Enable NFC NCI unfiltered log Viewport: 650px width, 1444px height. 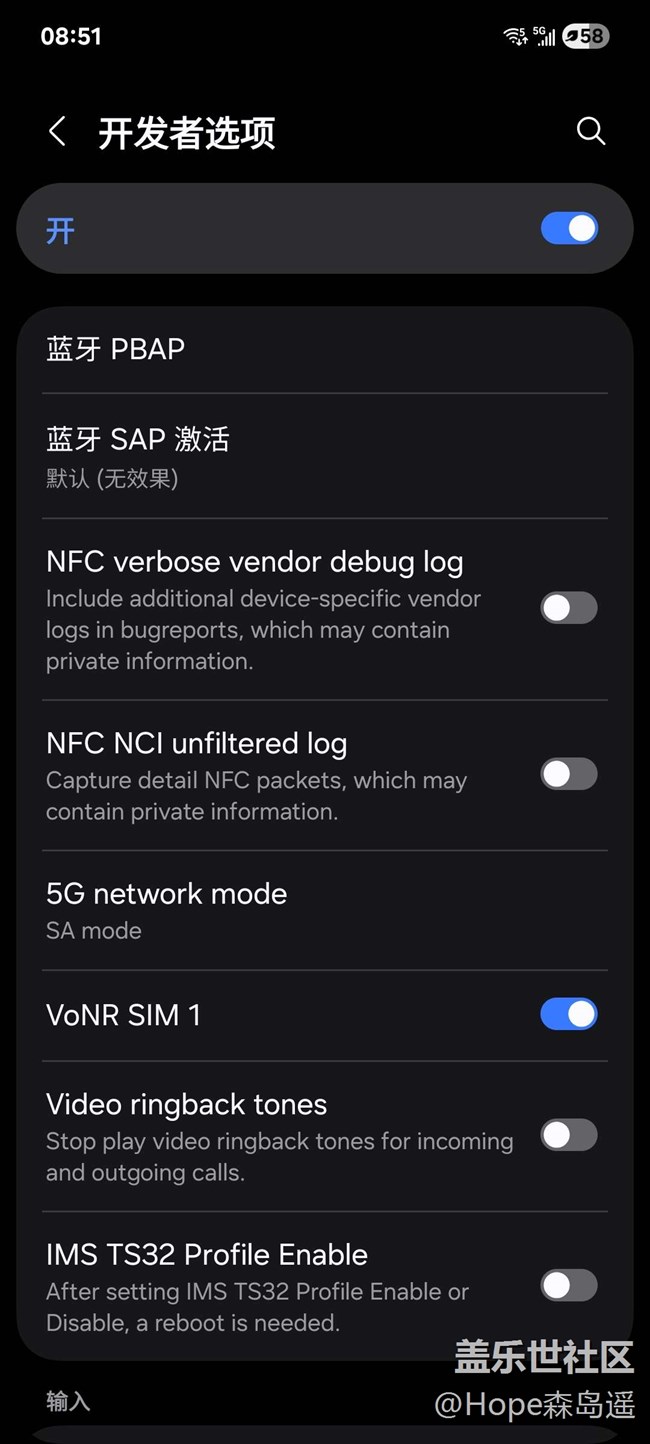(x=569, y=773)
